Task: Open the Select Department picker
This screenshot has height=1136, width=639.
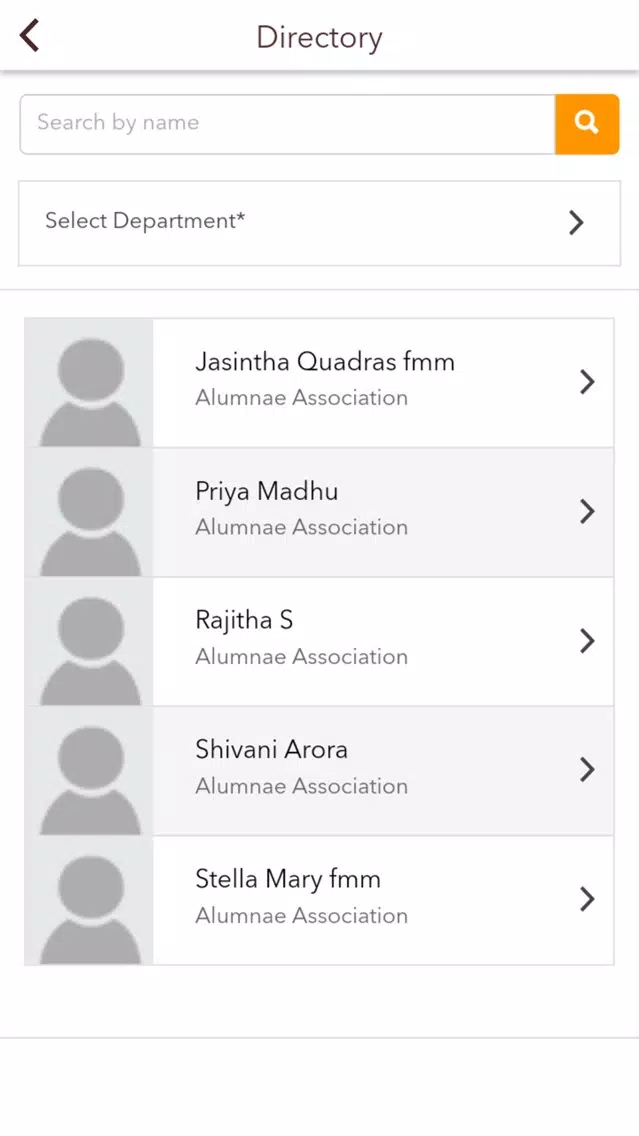Action: coord(320,223)
